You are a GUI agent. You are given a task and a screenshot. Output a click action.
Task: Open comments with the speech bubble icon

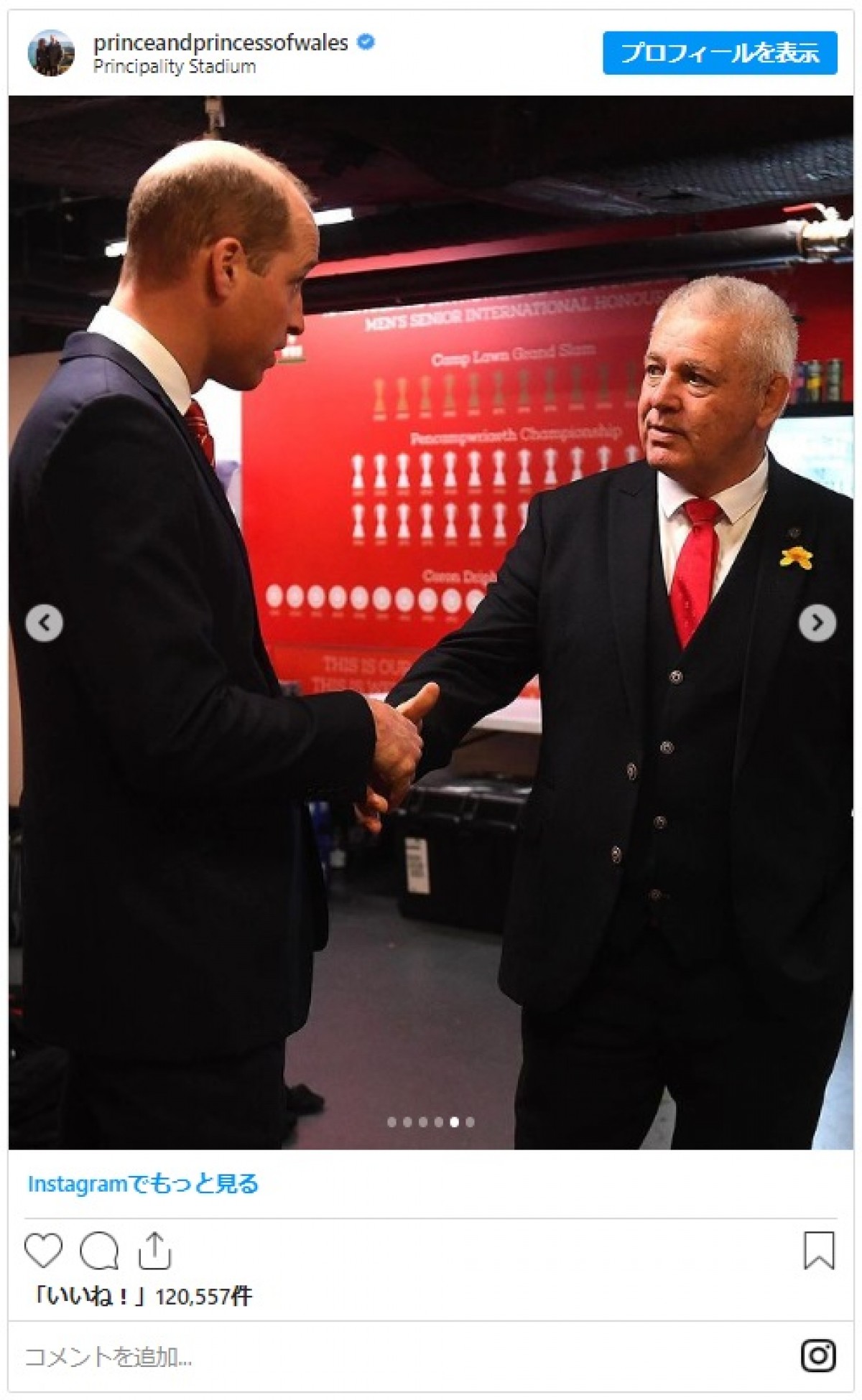[x=99, y=1251]
